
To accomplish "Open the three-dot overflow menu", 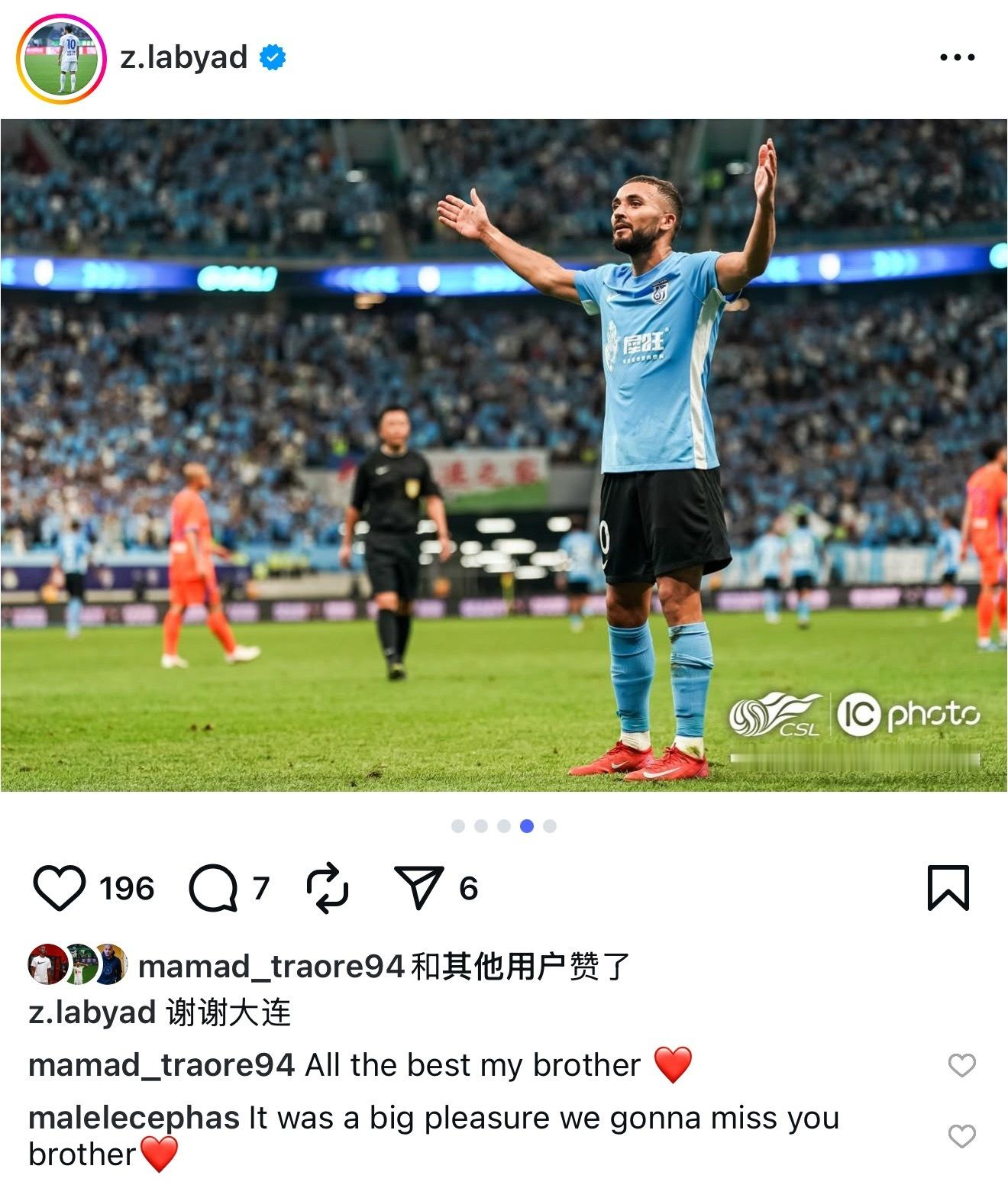I will [957, 57].
